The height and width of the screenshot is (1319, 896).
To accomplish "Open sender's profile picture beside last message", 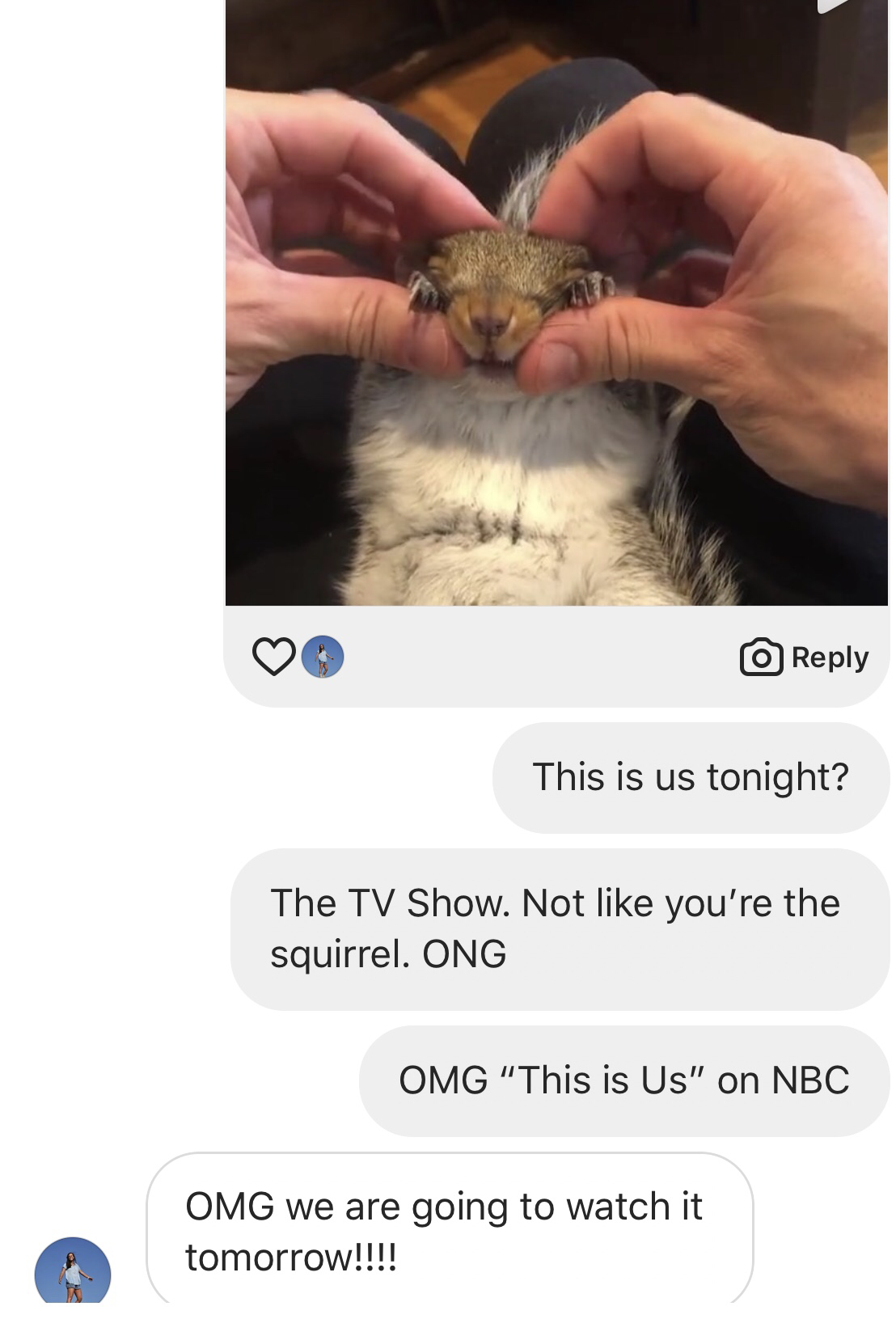I will tap(73, 1272).
